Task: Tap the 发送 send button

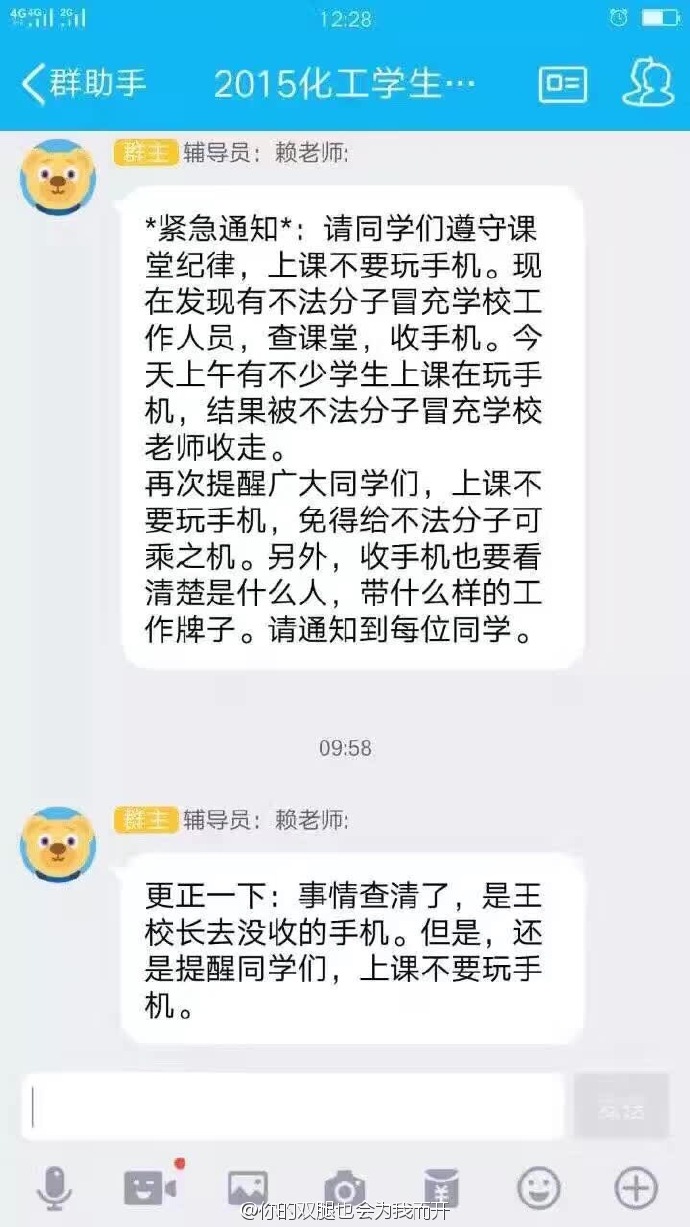Action: pos(620,1107)
